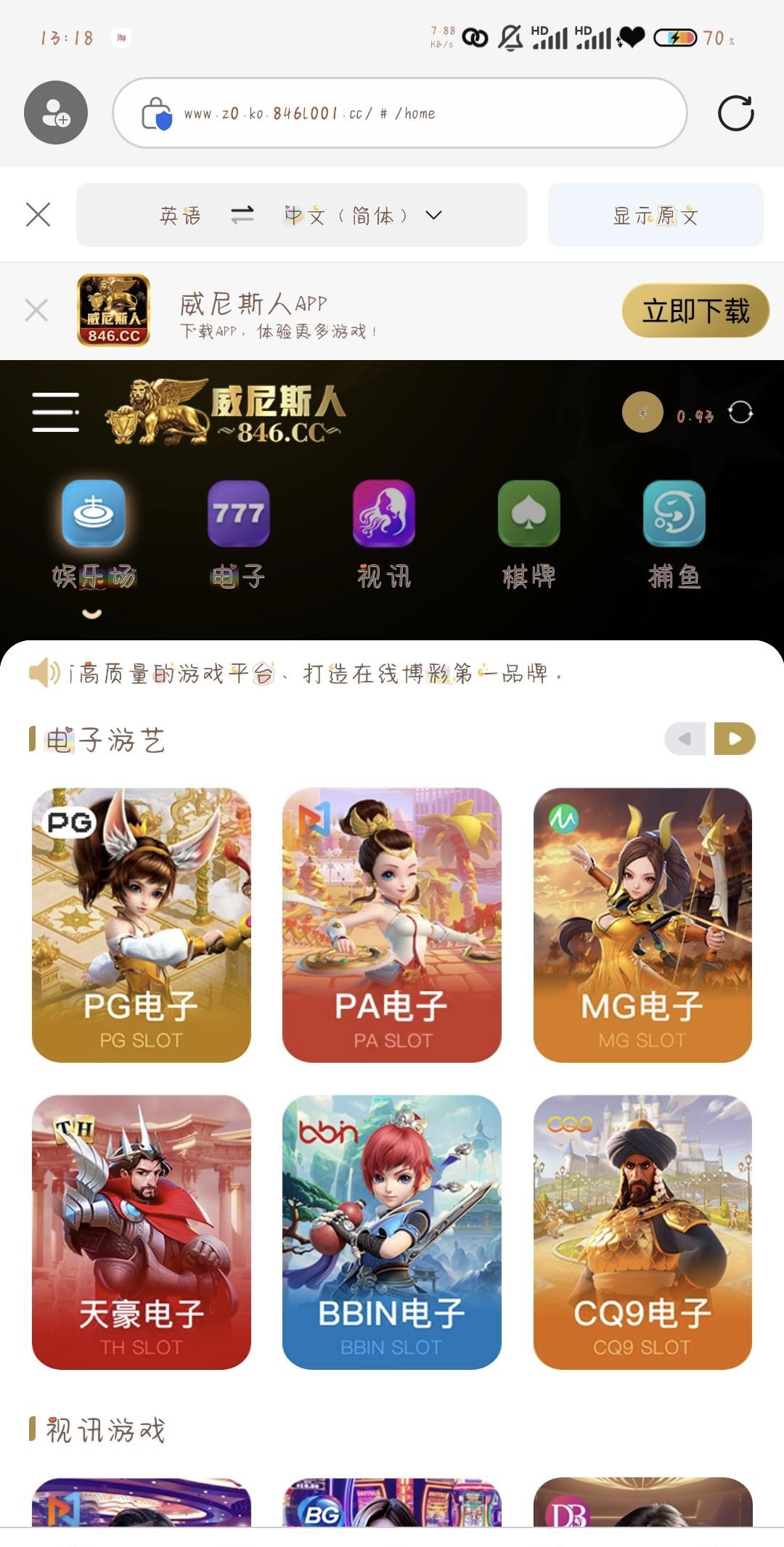Open the CQ9电子 slot card

click(x=642, y=1231)
